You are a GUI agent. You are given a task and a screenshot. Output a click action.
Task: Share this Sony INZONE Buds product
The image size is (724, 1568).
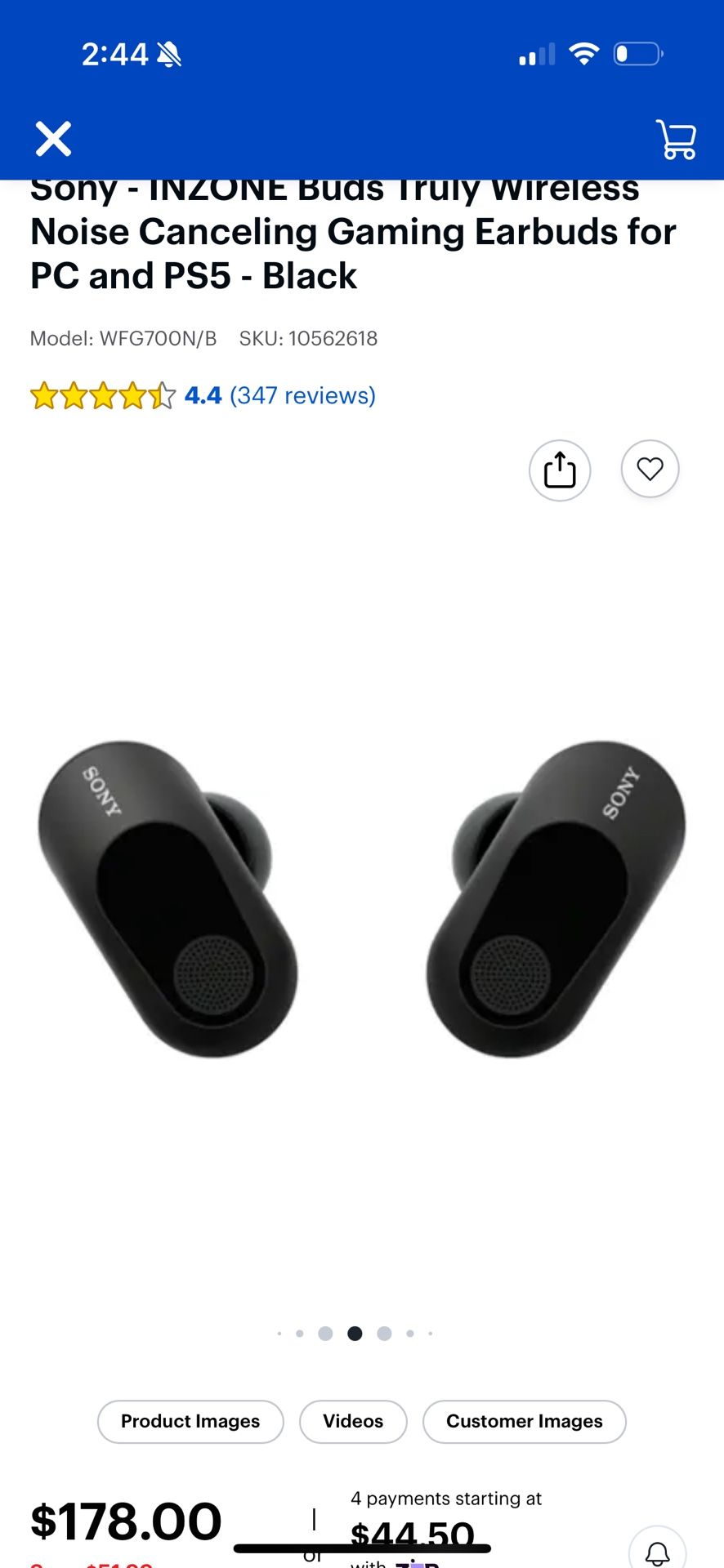(560, 470)
